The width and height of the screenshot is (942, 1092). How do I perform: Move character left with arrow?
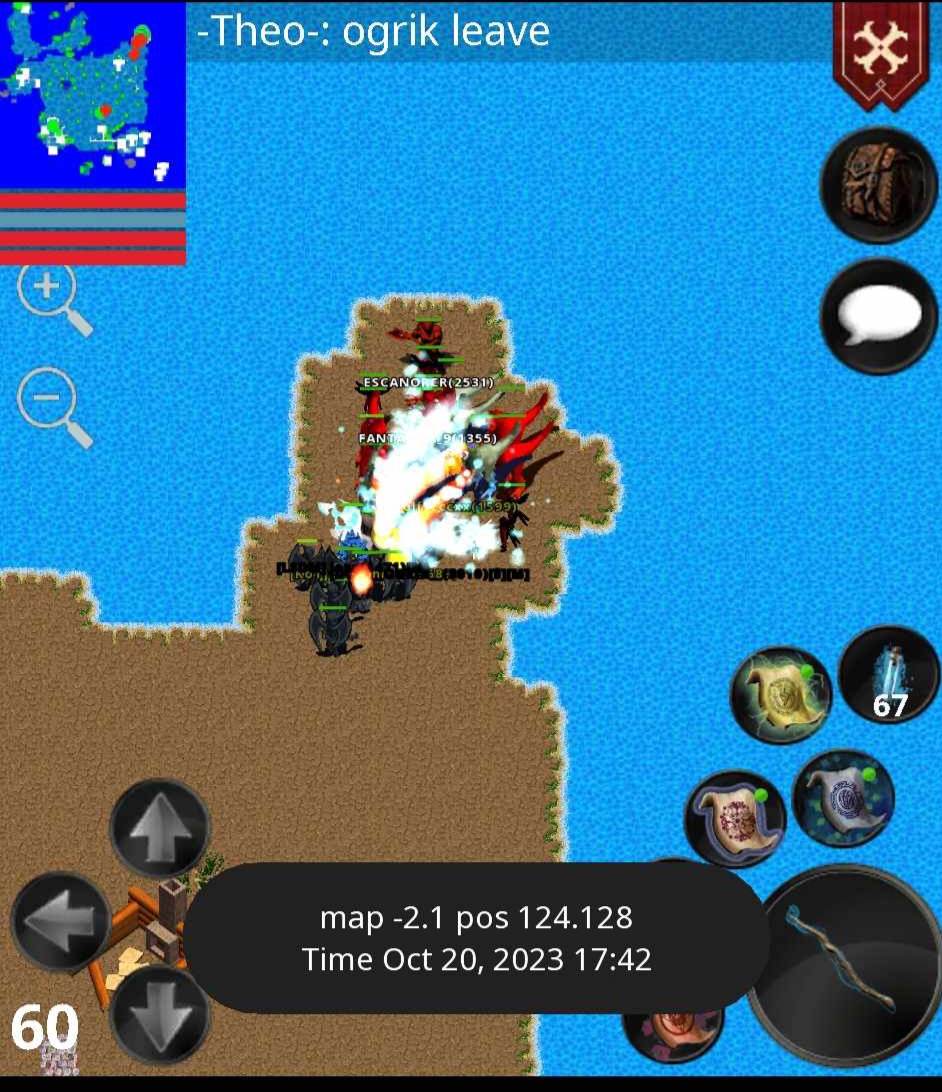[60, 921]
